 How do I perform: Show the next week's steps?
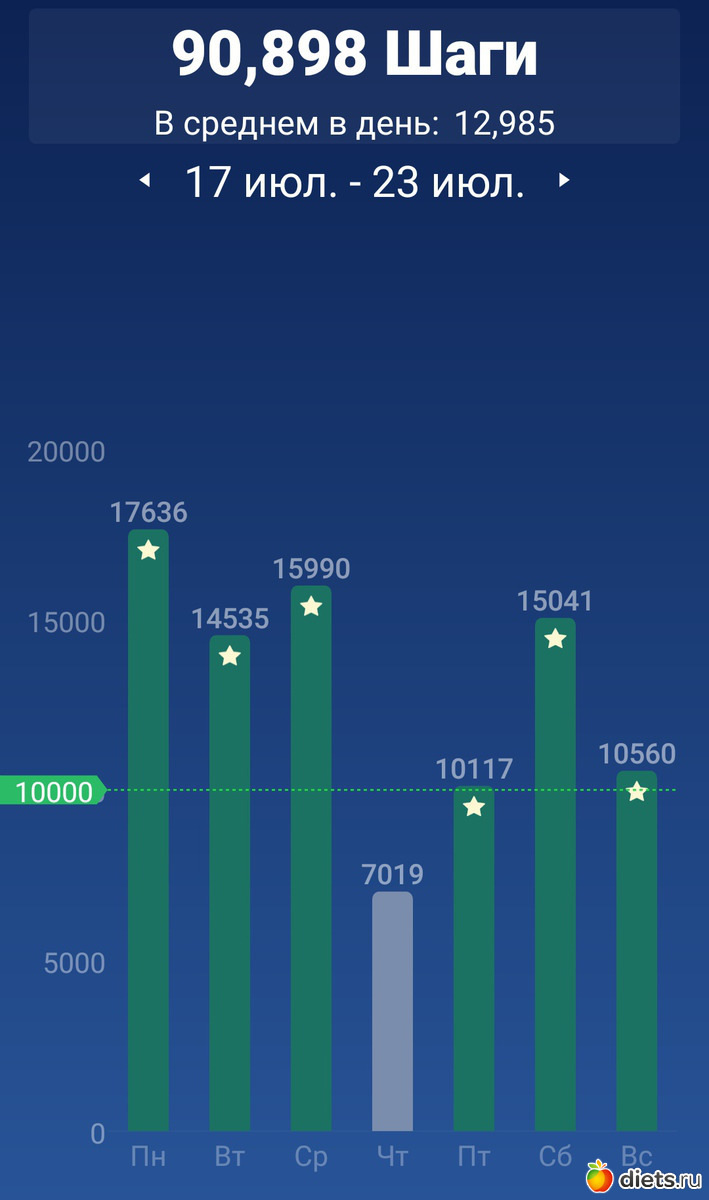(x=564, y=181)
